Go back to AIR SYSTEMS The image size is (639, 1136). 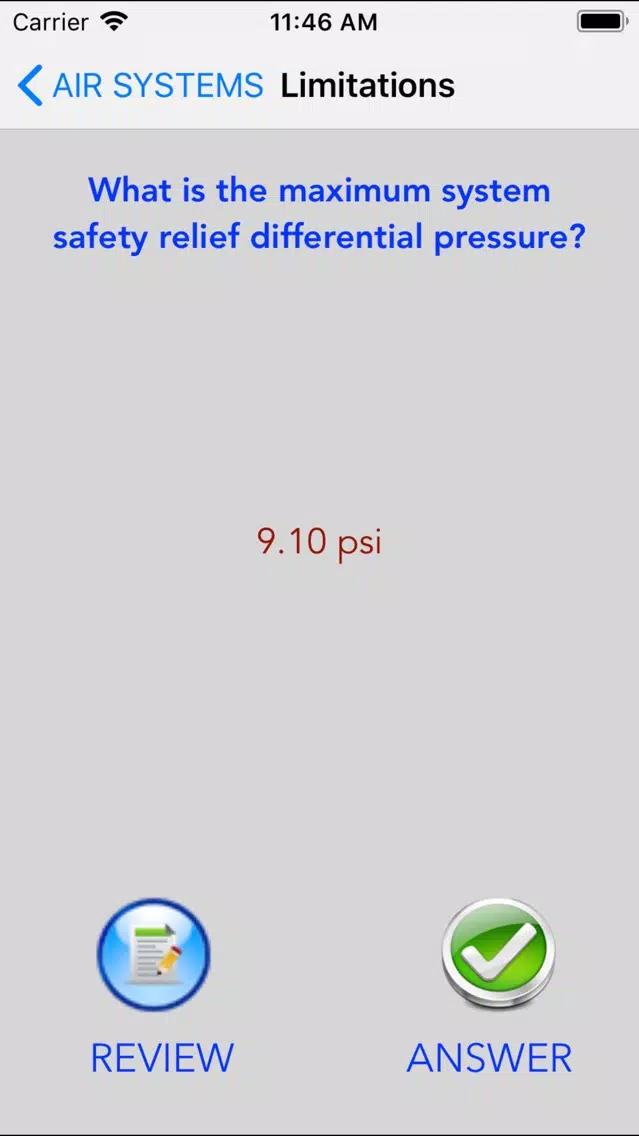click(x=140, y=86)
